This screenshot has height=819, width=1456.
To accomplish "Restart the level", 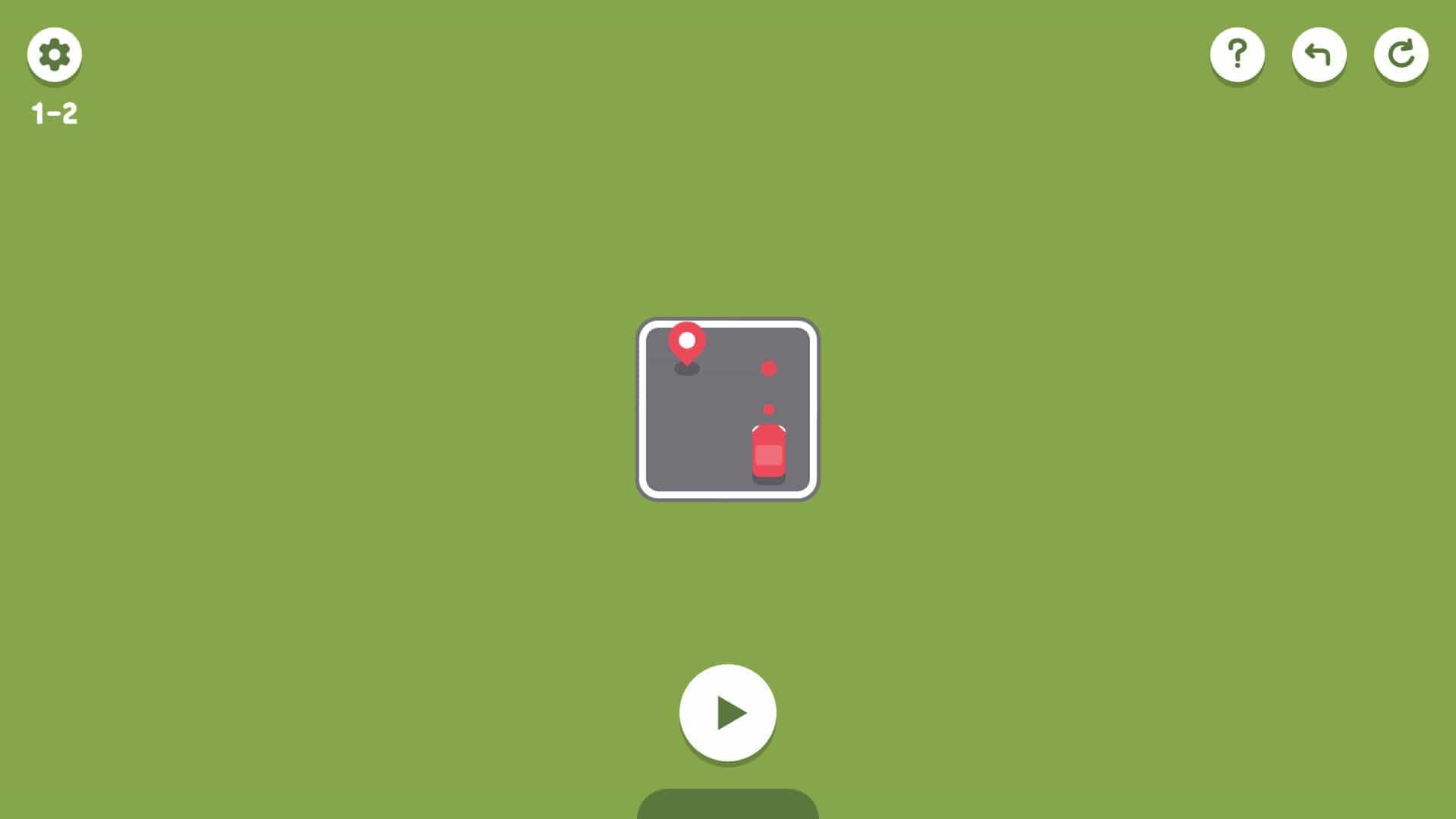I will [1401, 55].
